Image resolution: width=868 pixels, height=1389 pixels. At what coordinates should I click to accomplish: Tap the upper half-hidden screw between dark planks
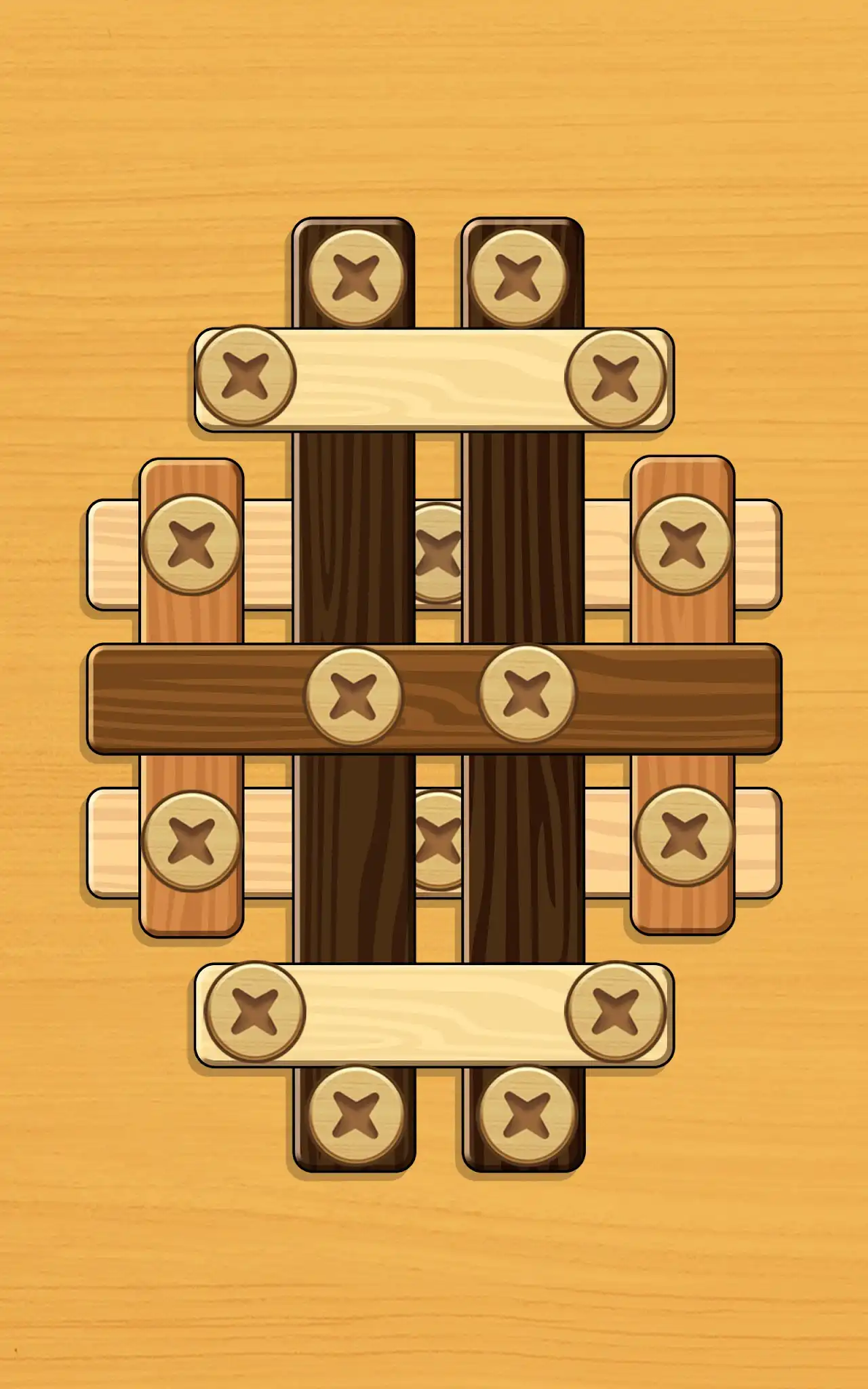439,553
